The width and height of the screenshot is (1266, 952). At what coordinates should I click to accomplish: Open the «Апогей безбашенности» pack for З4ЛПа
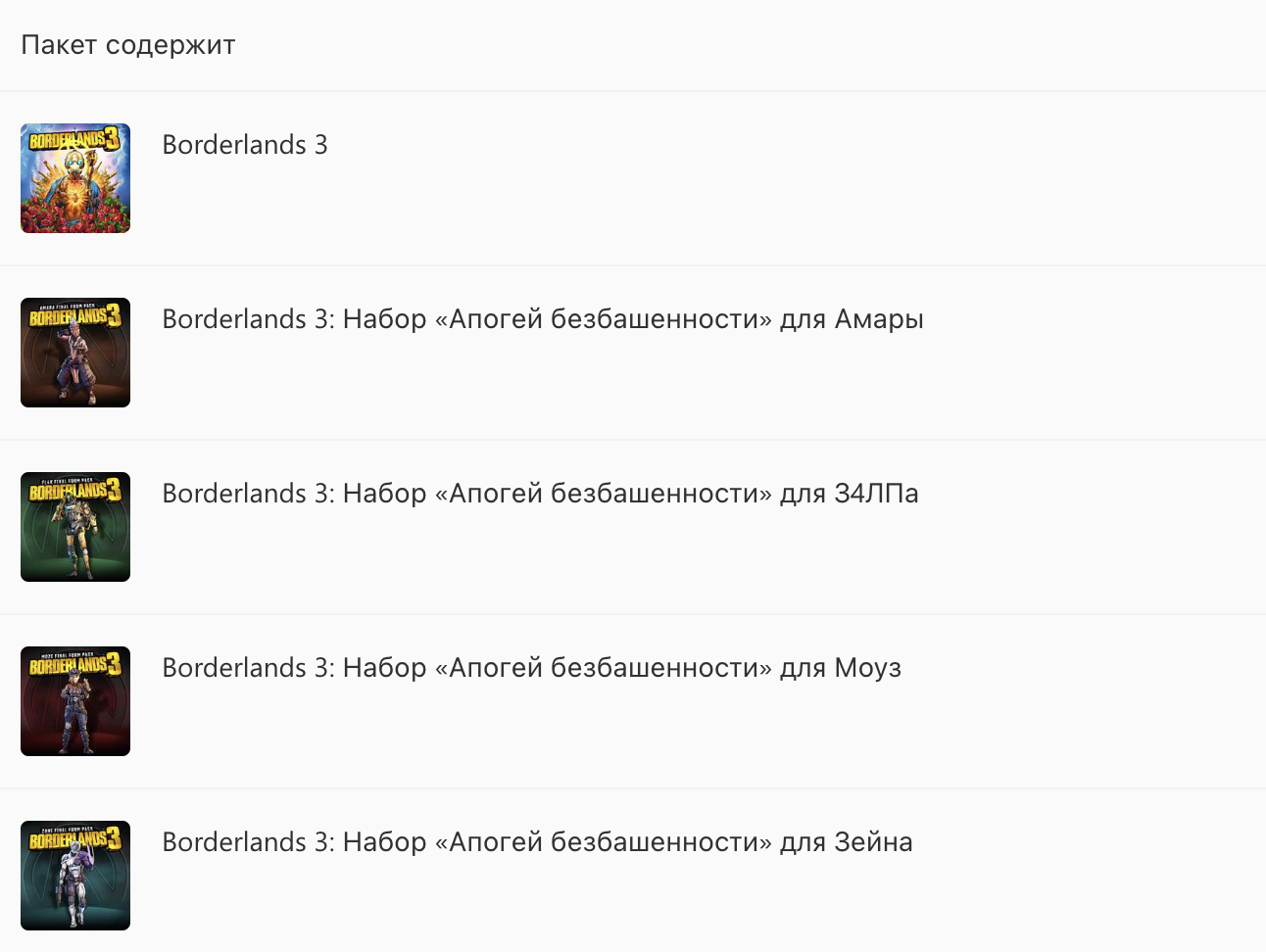point(540,494)
